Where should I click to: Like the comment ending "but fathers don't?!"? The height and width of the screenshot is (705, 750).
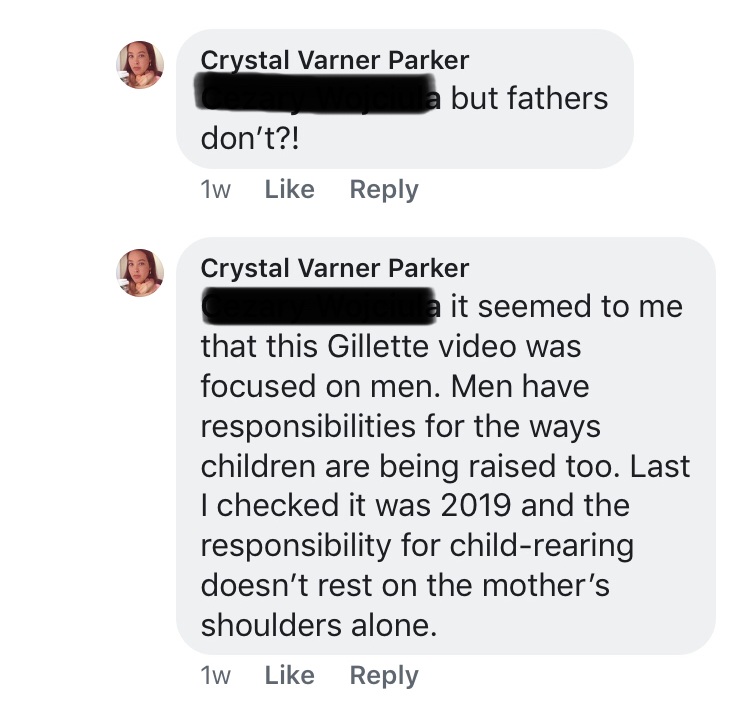(289, 189)
